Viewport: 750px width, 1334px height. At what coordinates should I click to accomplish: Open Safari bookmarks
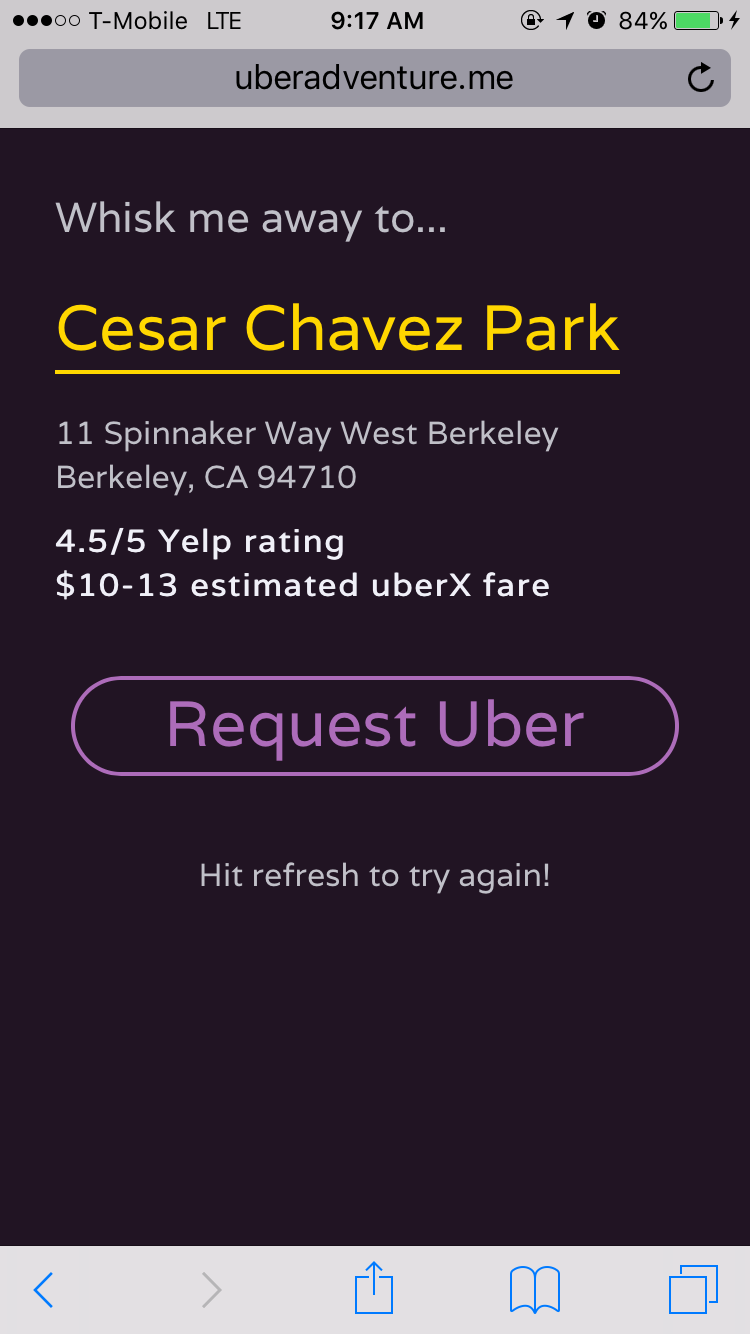(534, 1290)
